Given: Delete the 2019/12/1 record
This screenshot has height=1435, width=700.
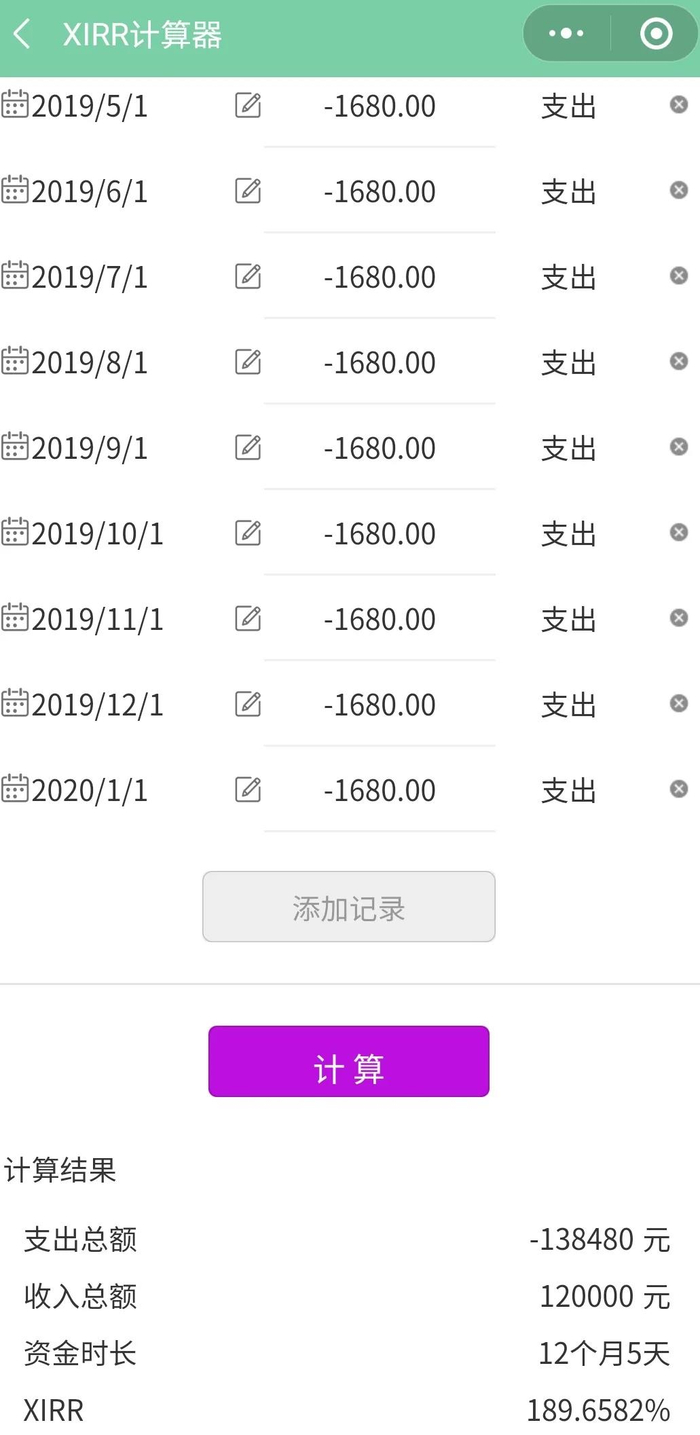Looking at the screenshot, I should [679, 704].
